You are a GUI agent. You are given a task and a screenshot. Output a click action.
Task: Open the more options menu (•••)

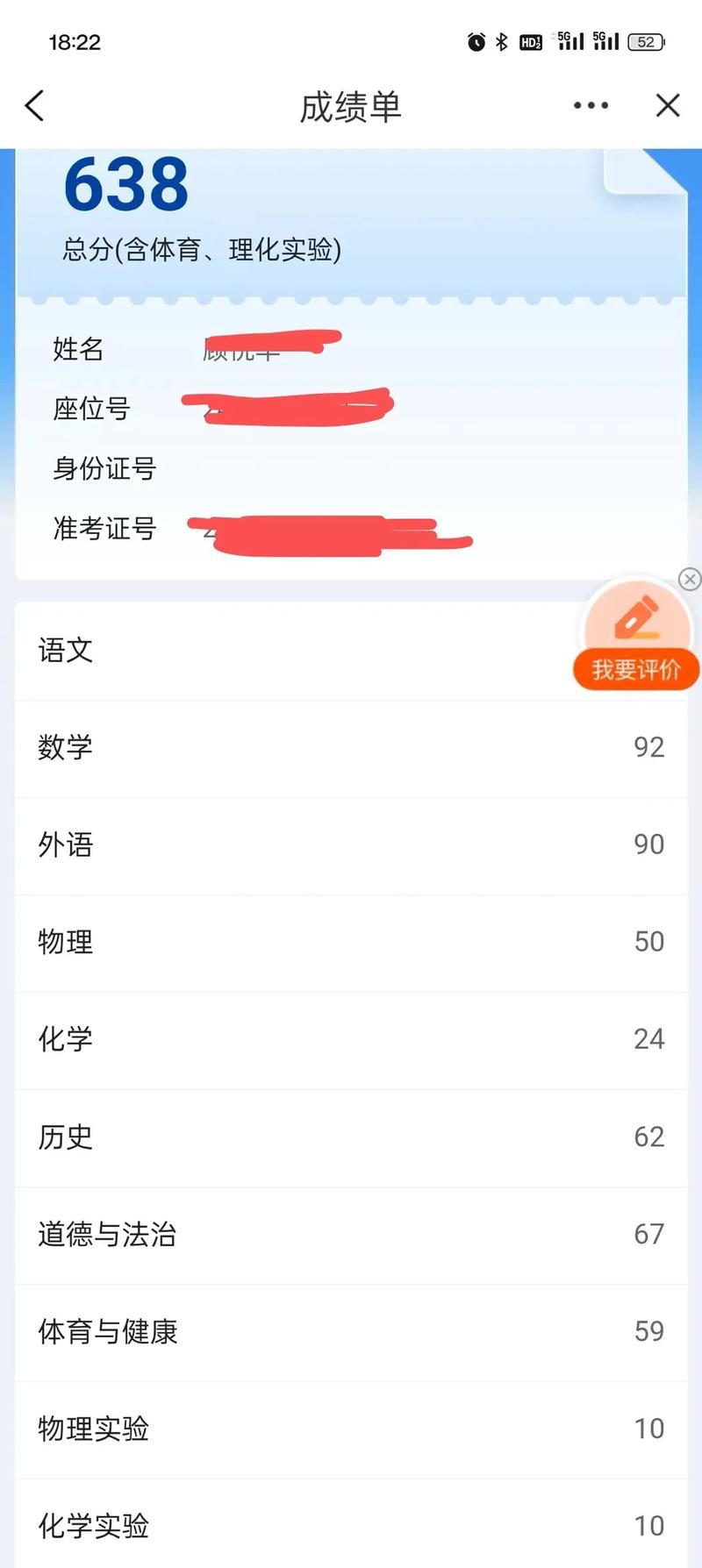[590, 104]
